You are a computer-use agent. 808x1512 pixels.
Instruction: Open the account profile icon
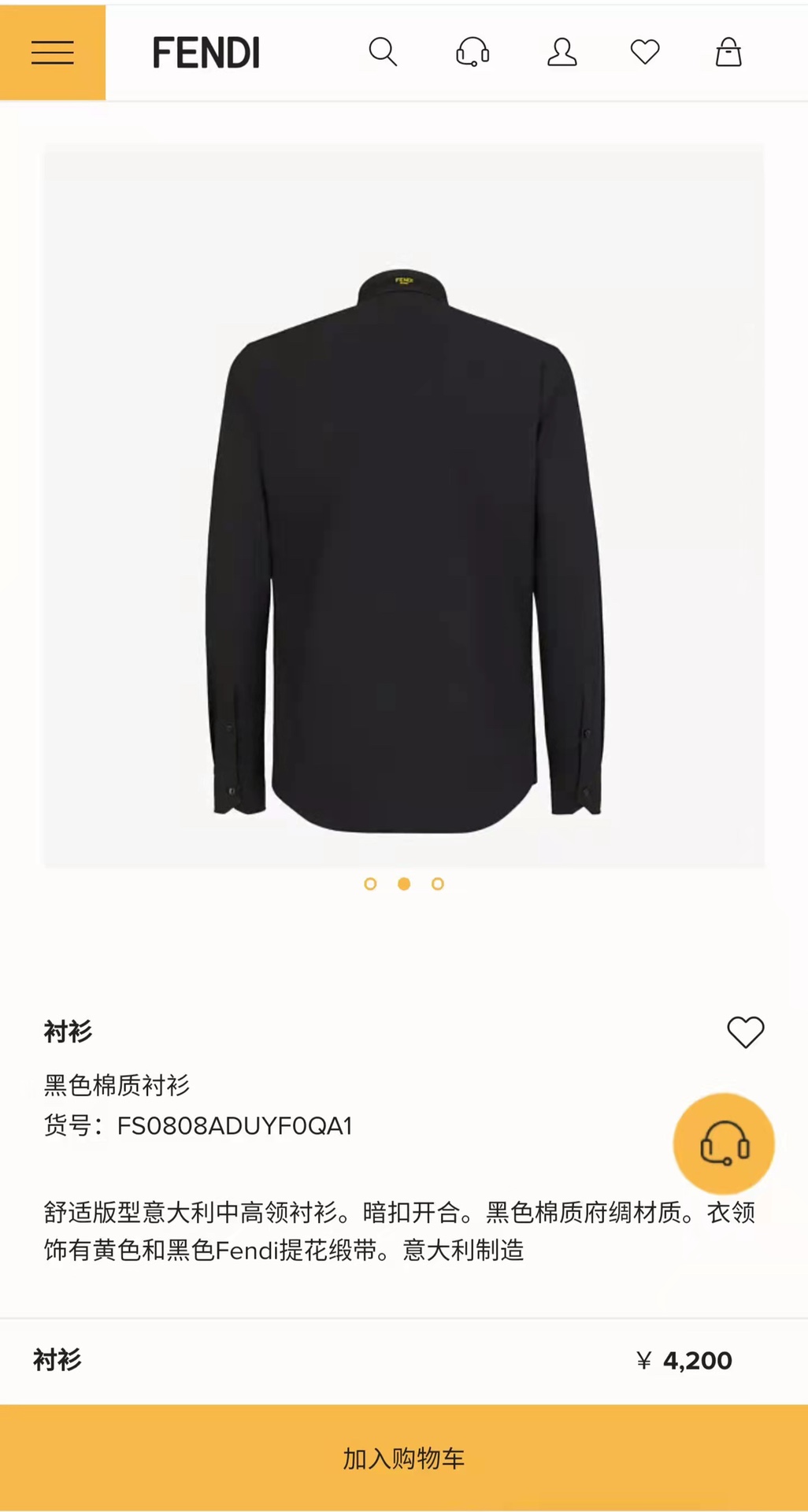pos(562,53)
